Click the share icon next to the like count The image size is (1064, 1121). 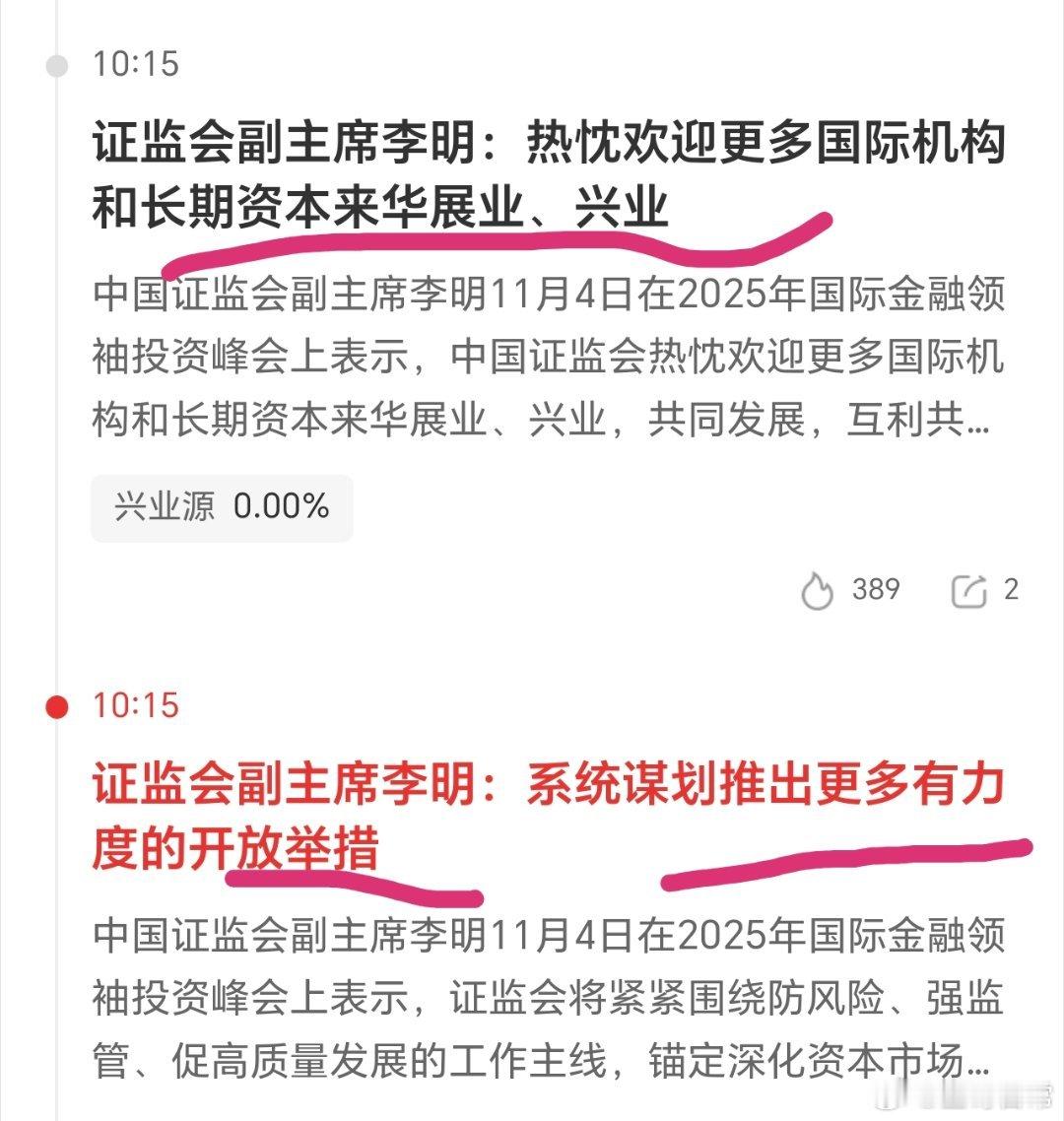point(970,590)
